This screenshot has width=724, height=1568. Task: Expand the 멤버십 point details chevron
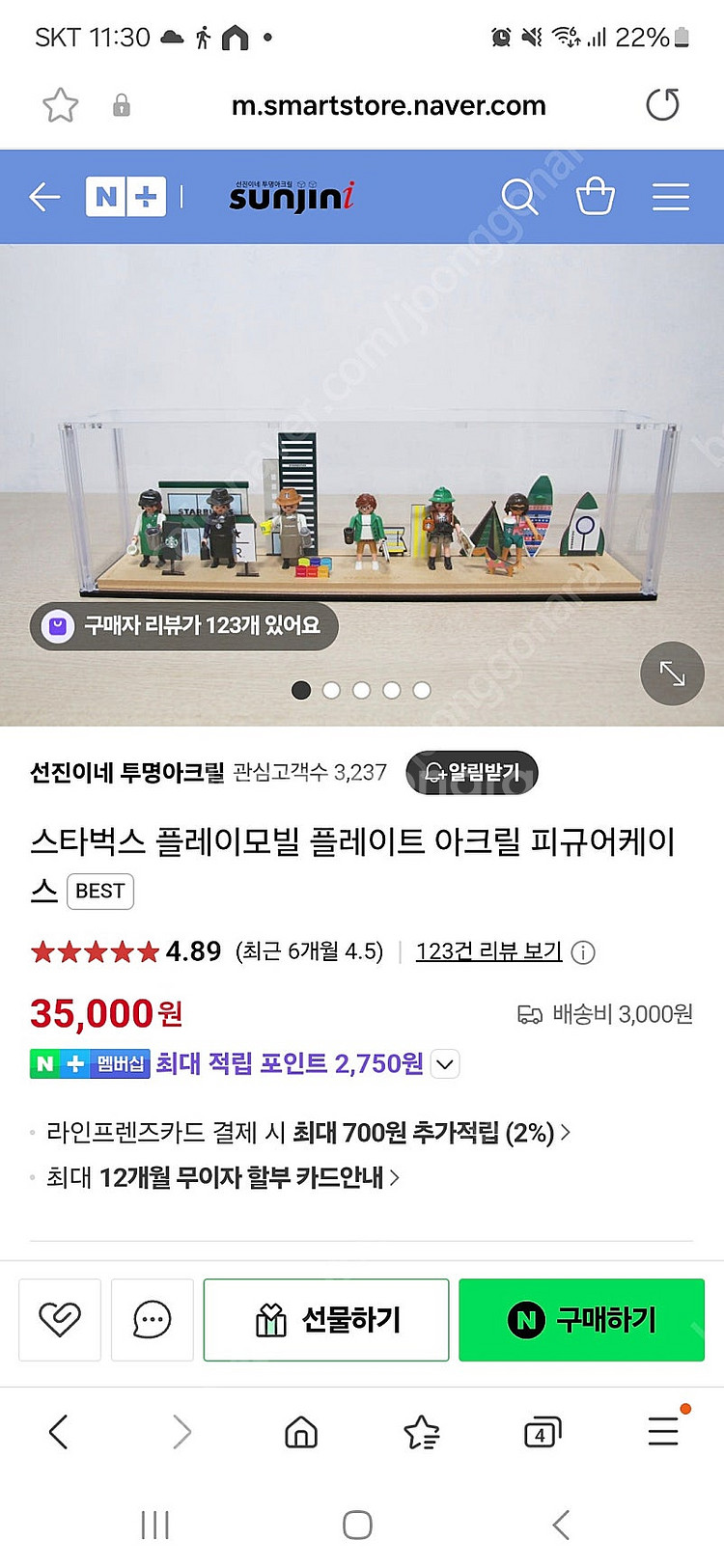click(443, 1064)
